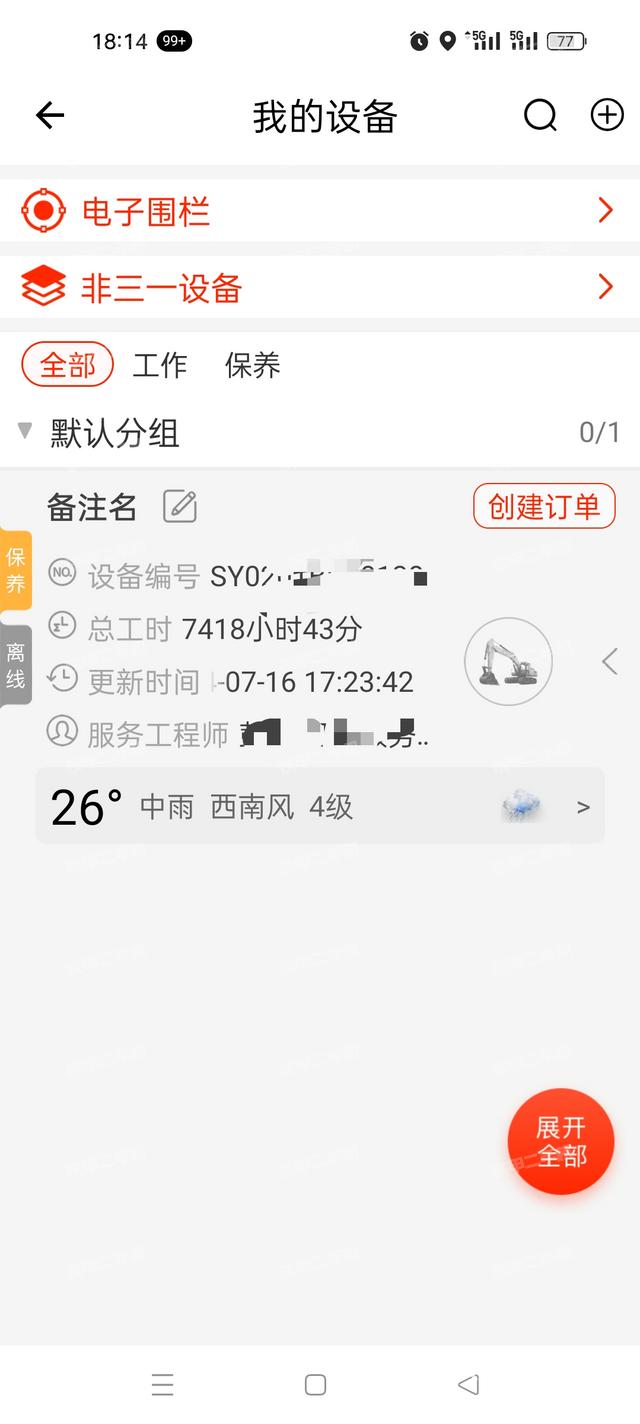
Task: Open the excavator device image
Action: [x=508, y=661]
